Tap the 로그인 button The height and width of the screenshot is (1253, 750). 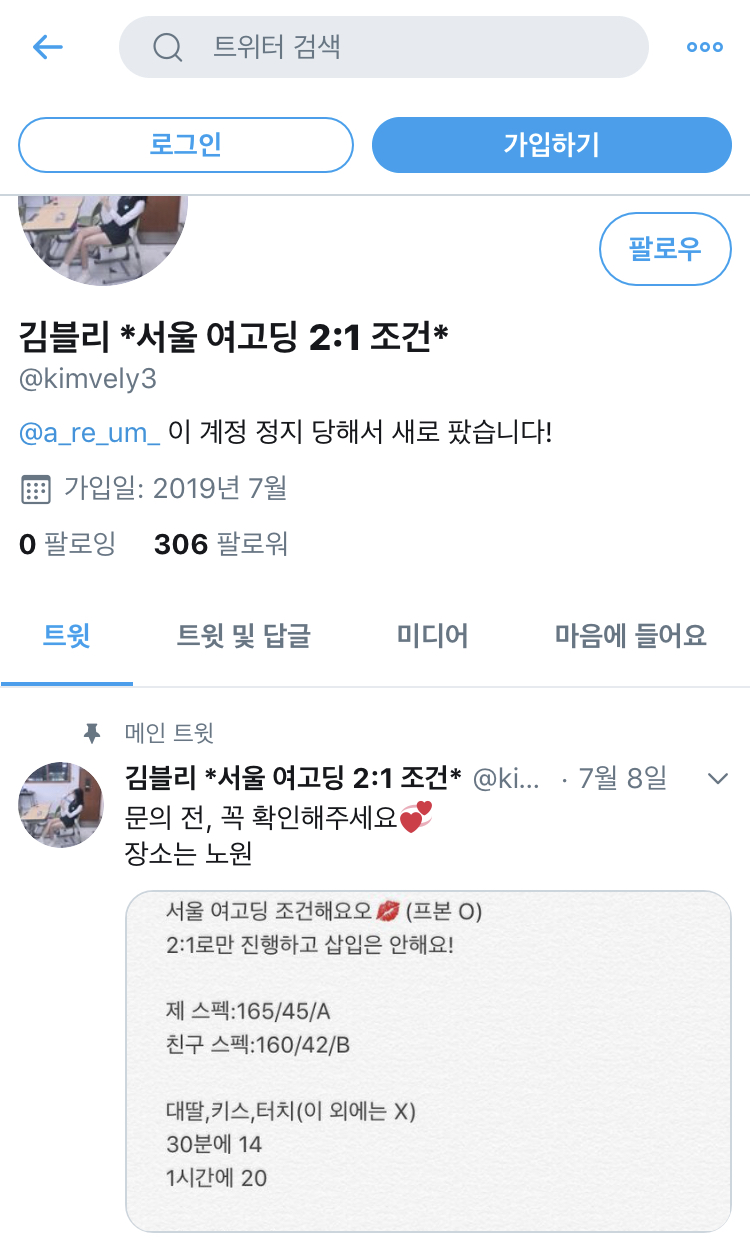[x=186, y=145]
